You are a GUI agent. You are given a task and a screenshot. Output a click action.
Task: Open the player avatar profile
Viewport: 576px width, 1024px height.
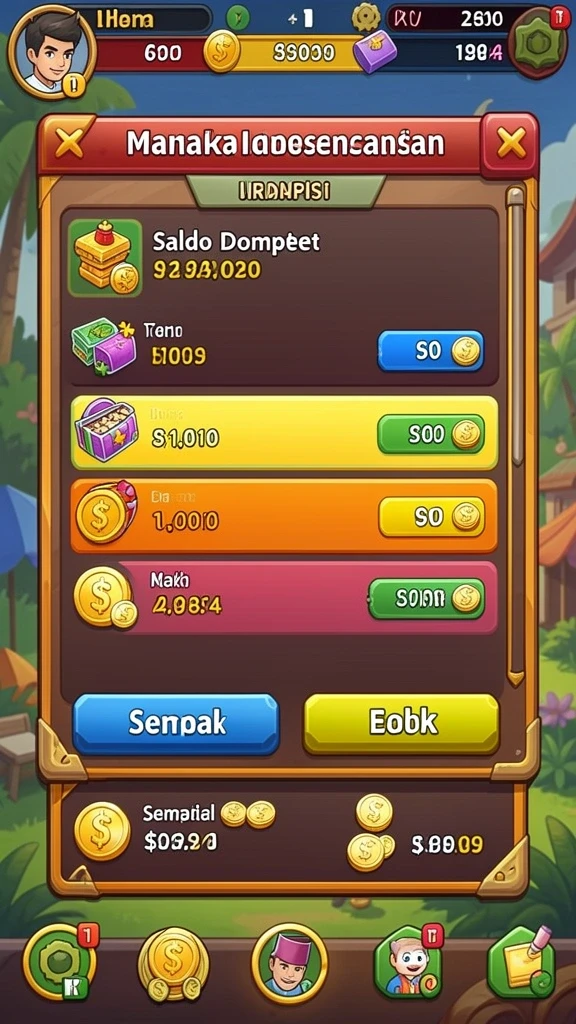click(x=52, y=52)
